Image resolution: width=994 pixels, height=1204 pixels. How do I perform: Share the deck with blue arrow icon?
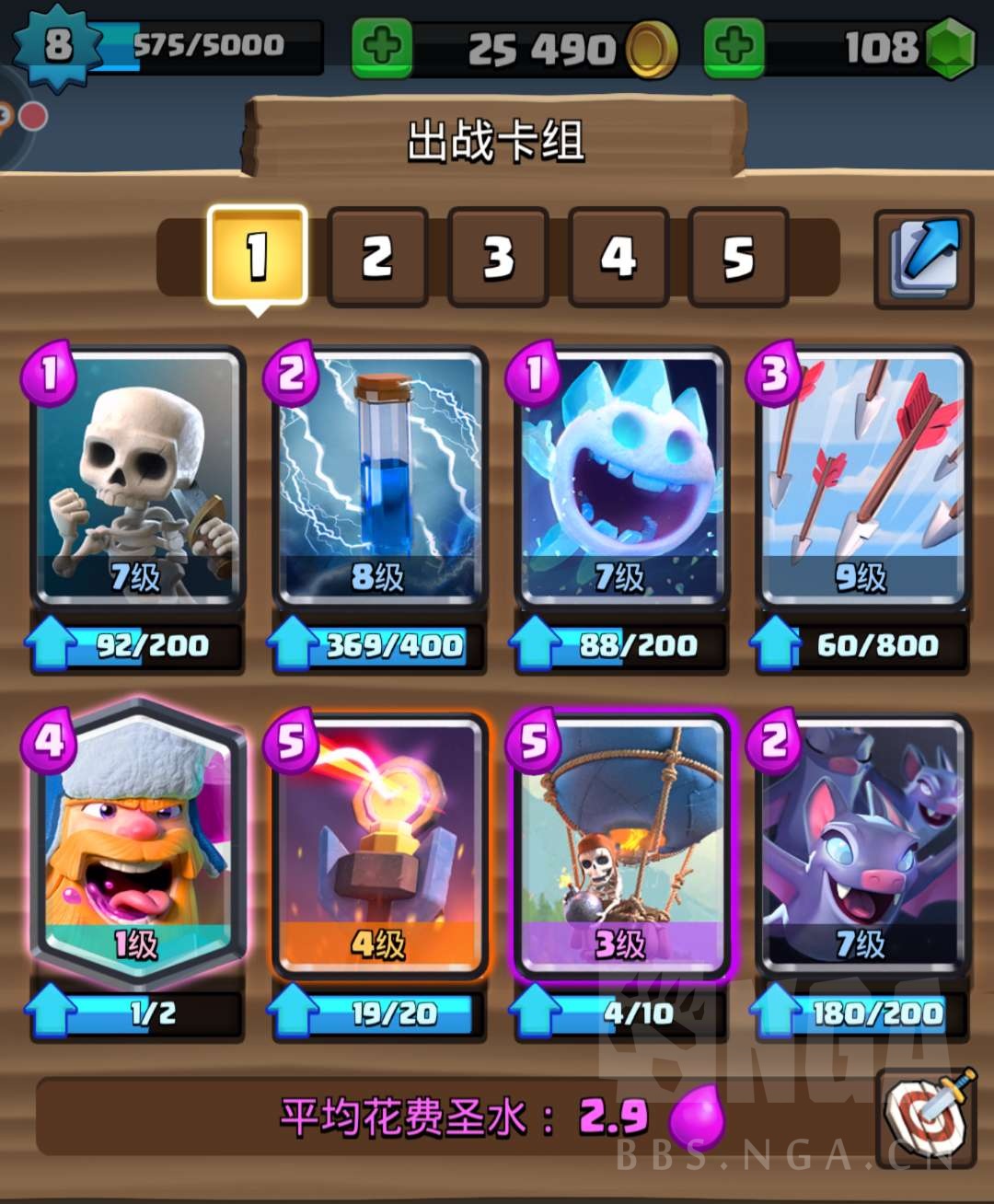click(x=923, y=259)
